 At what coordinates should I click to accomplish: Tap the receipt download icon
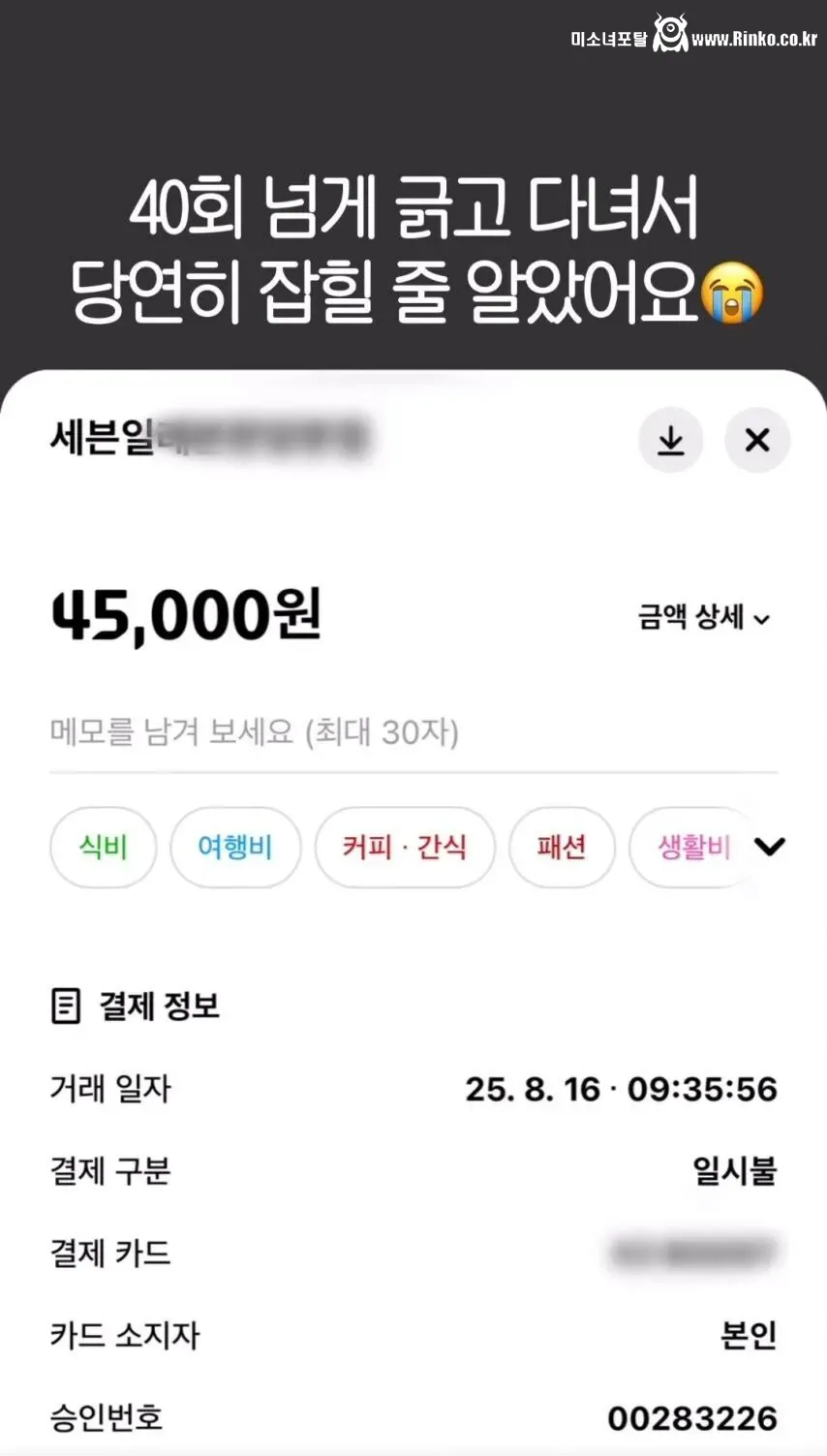tap(671, 440)
